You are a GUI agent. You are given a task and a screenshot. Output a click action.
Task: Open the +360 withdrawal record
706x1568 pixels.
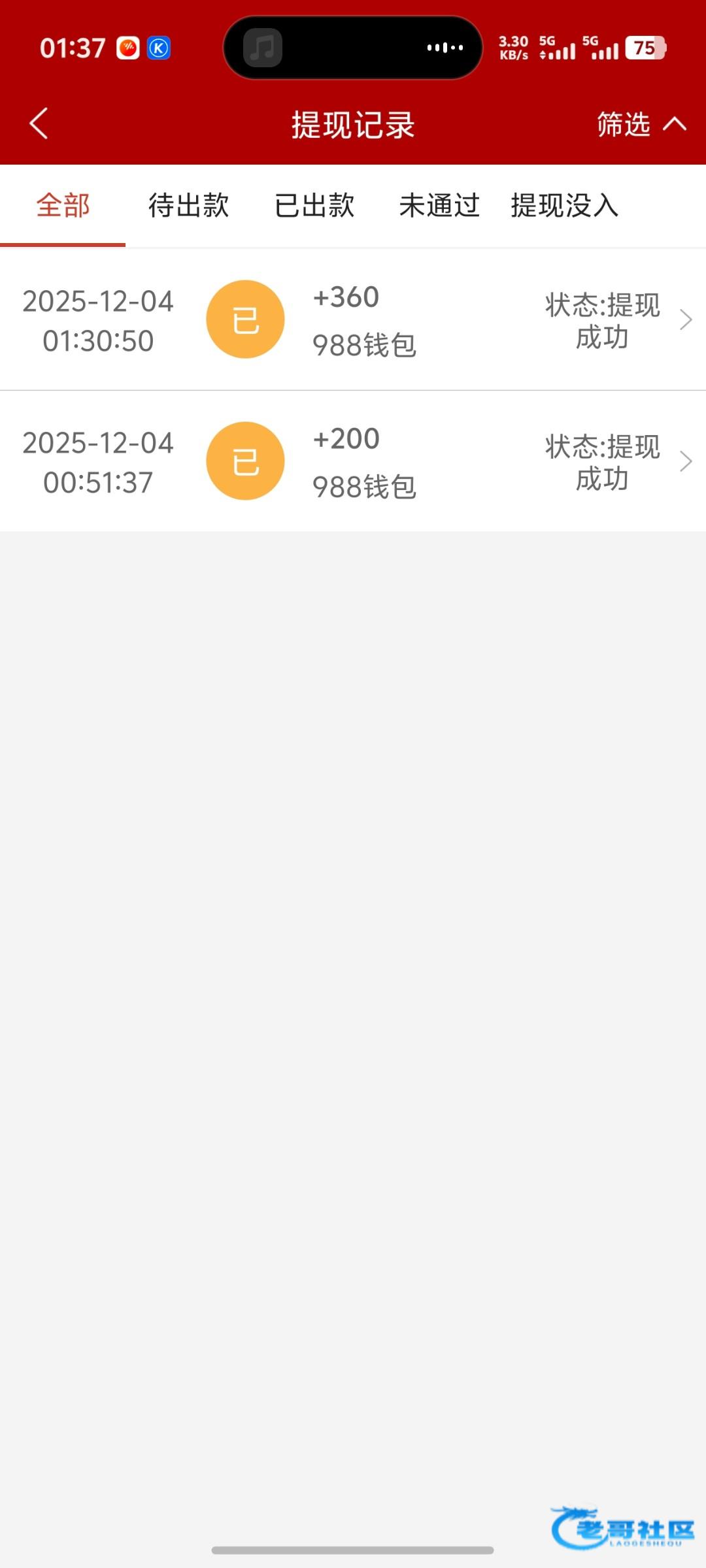(353, 320)
